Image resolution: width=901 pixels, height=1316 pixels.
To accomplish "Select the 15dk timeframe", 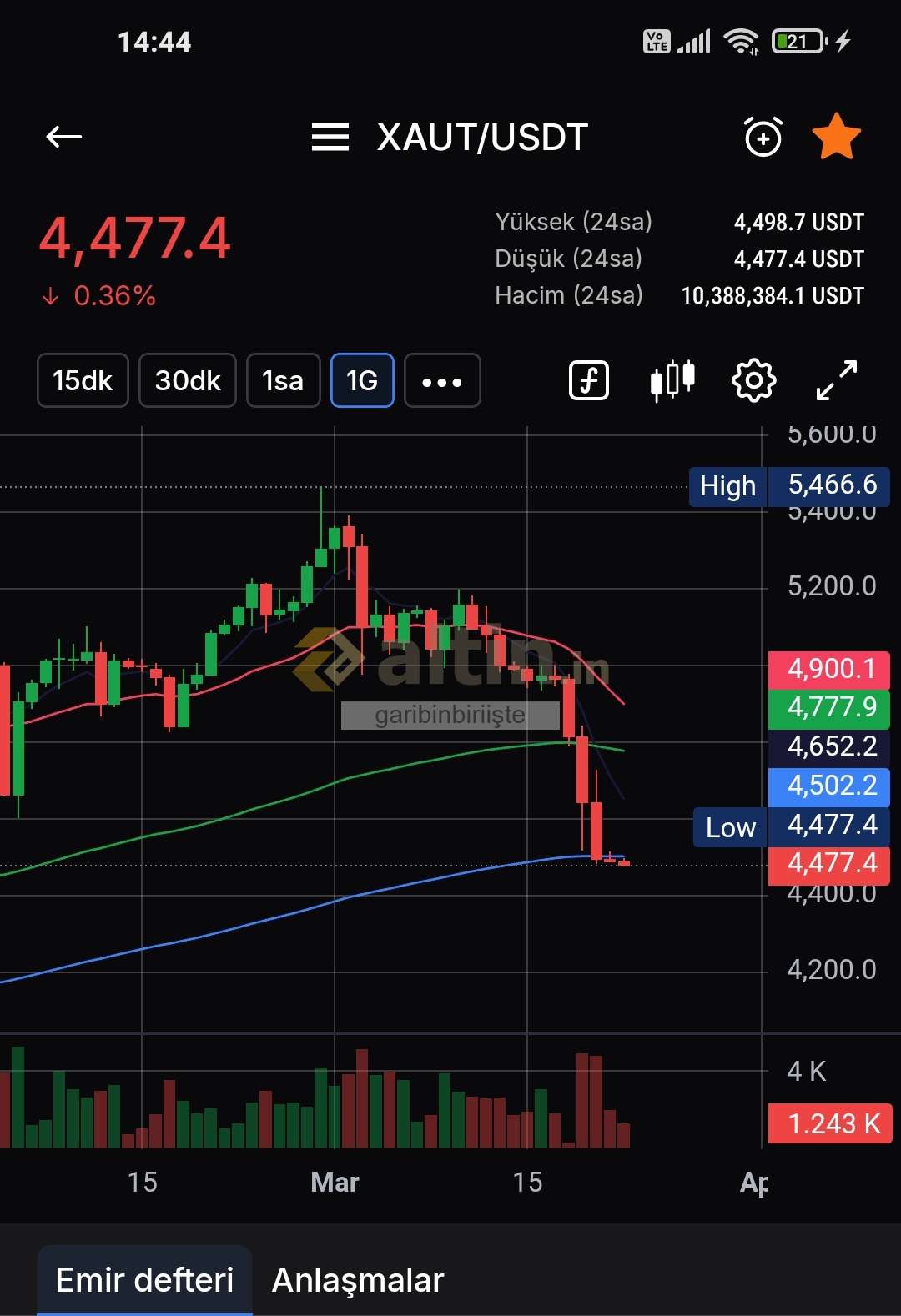I will [x=83, y=381].
